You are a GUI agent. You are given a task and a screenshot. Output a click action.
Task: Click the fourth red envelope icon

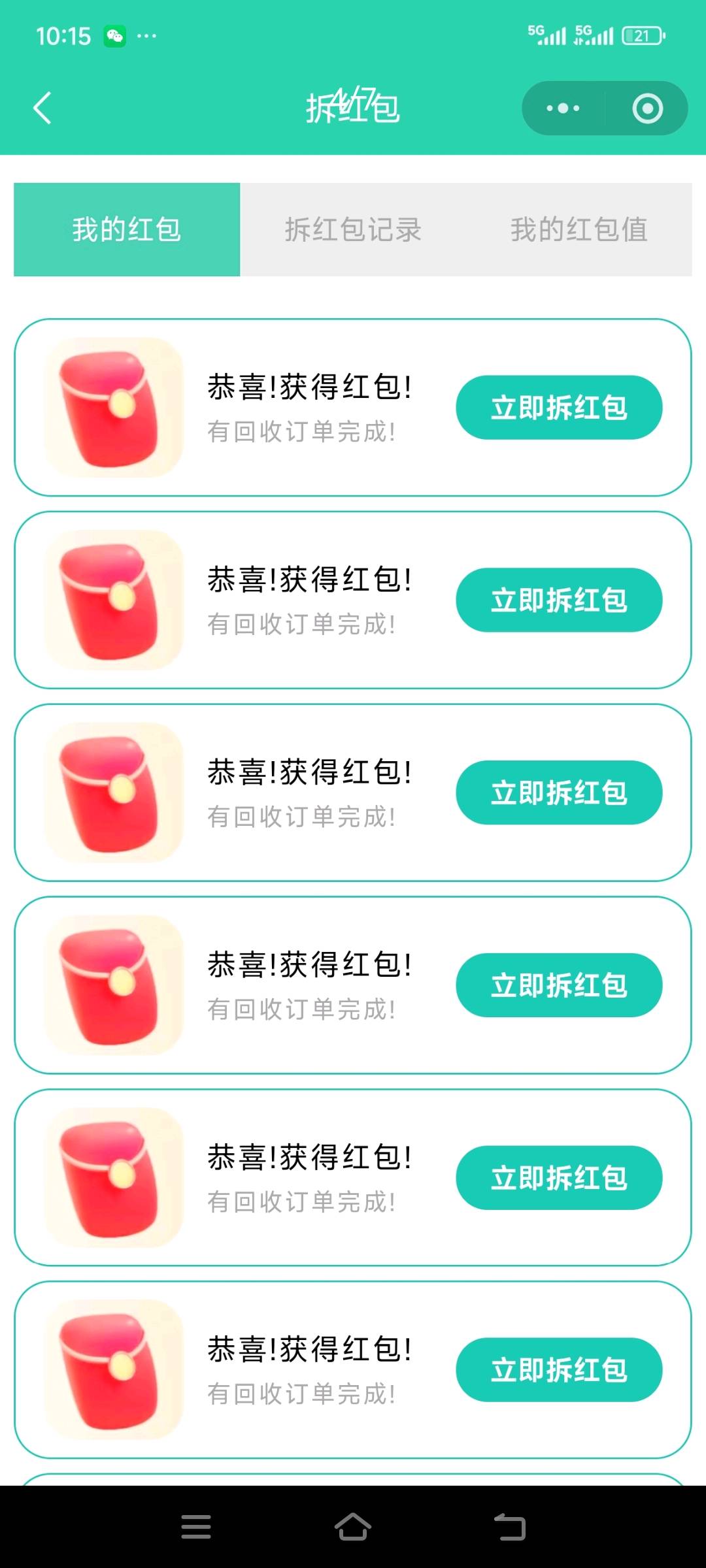tap(116, 985)
